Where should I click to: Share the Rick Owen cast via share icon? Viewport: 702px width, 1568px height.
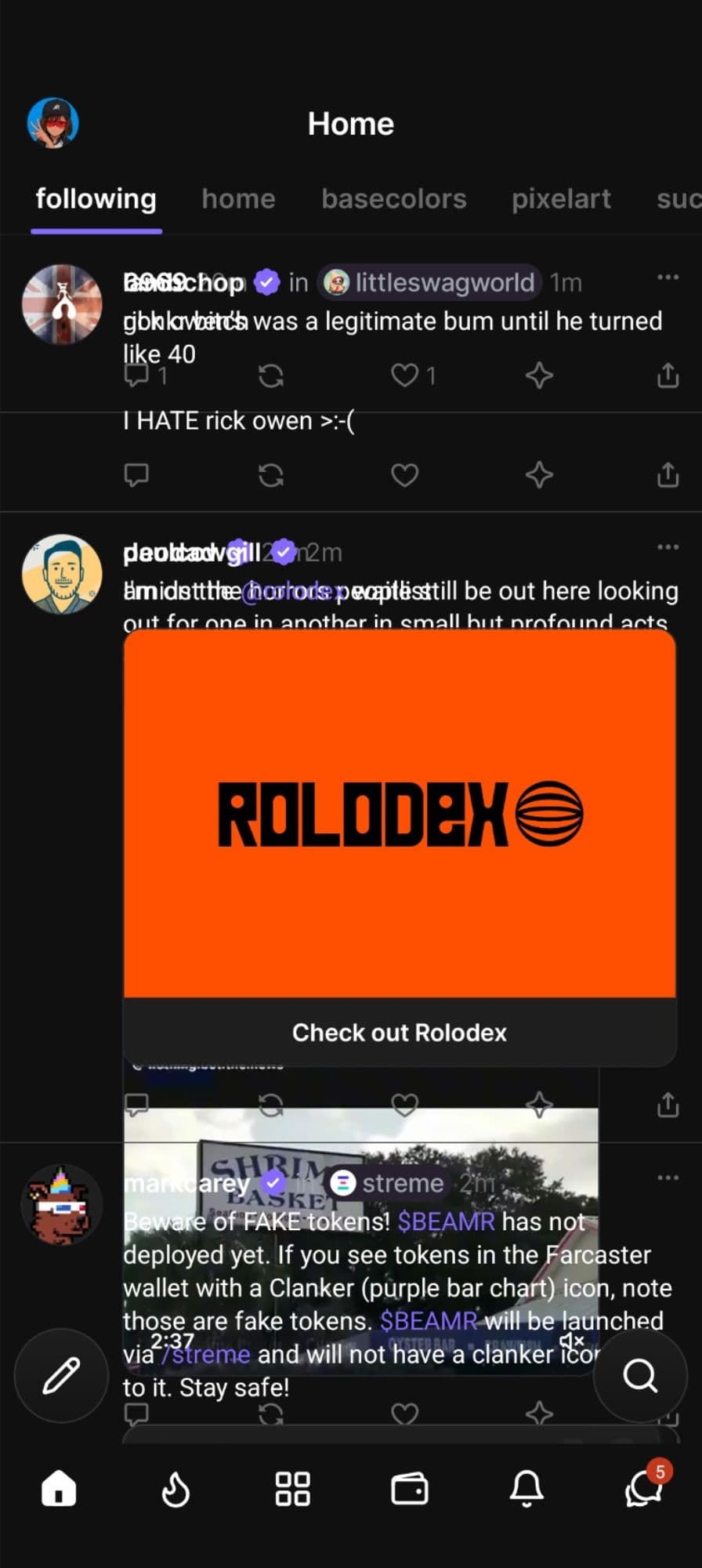[667, 474]
